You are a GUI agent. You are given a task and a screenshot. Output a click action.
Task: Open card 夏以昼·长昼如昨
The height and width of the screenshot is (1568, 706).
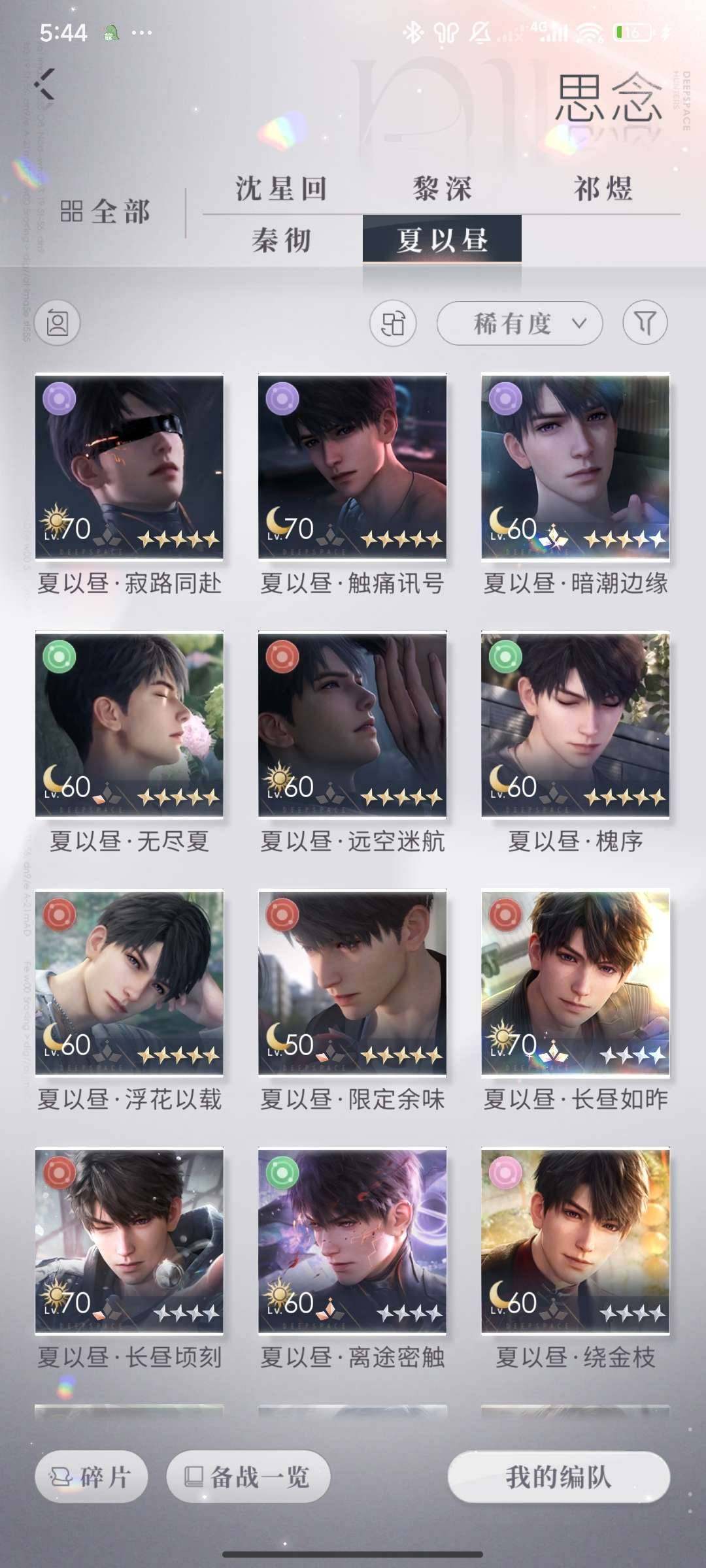coord(575,982)
